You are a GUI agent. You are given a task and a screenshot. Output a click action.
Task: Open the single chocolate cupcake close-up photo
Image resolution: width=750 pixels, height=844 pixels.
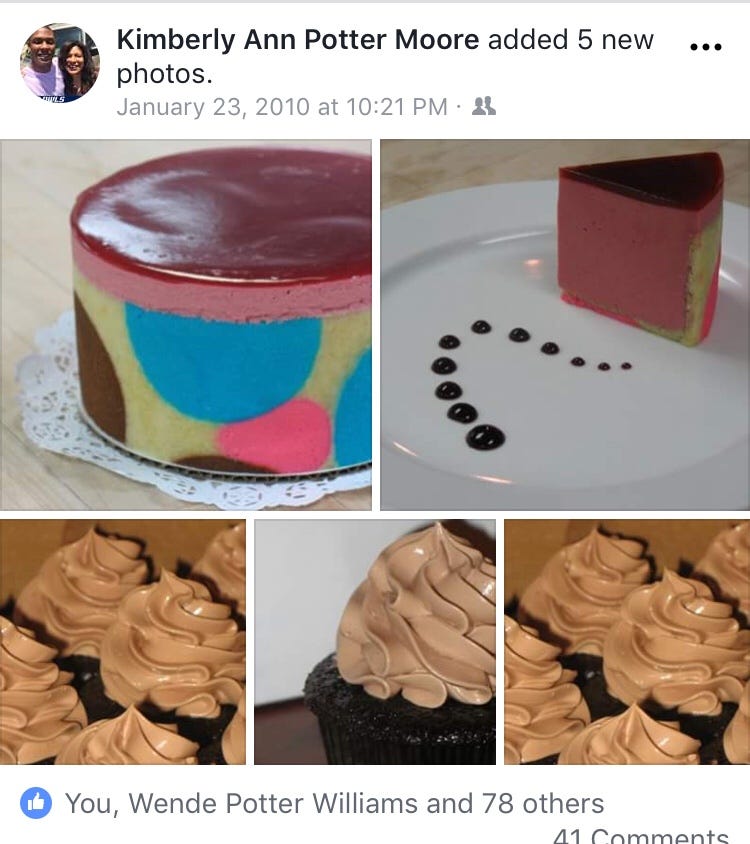pyautogui.click(x=375, y=642)
